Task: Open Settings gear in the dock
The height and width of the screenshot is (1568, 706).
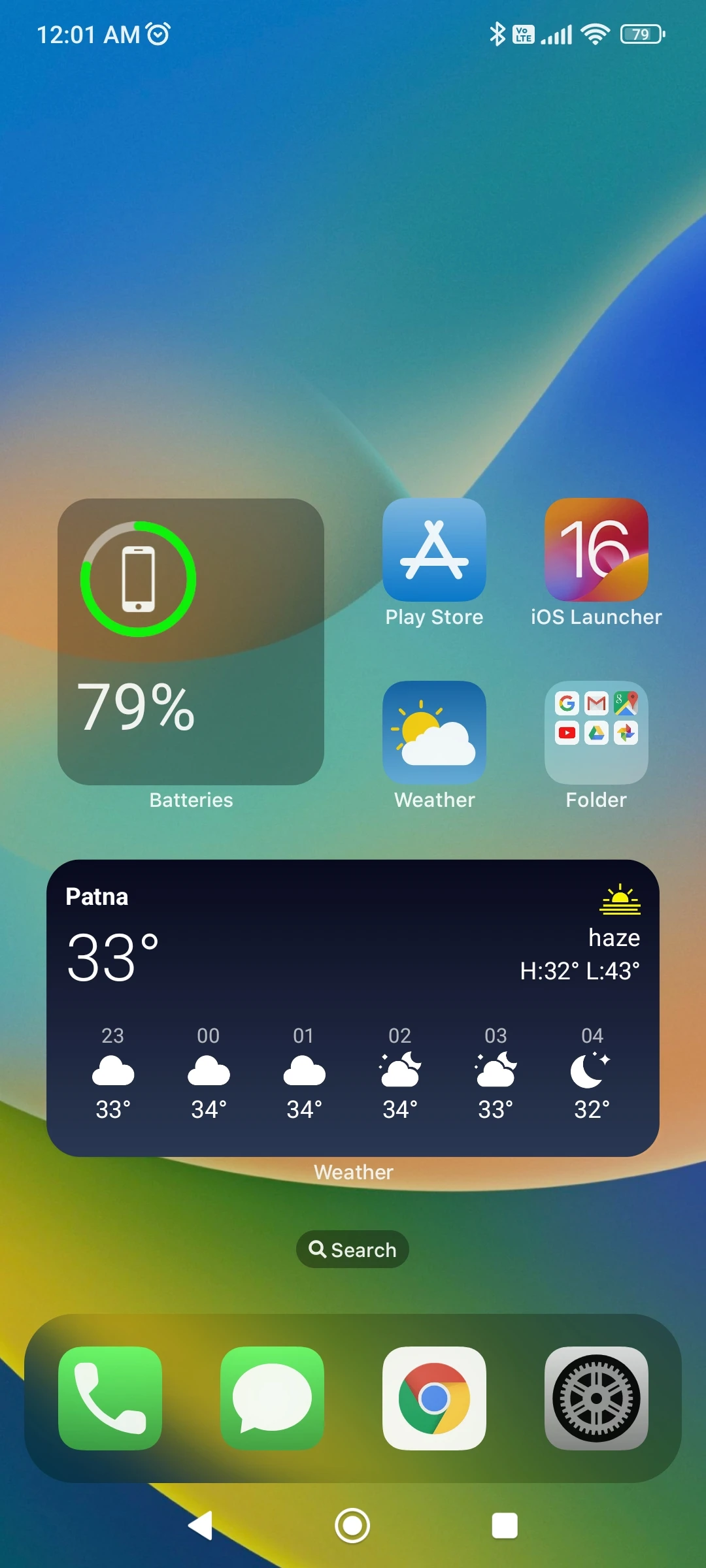Action: click(x=596, y=1398)
